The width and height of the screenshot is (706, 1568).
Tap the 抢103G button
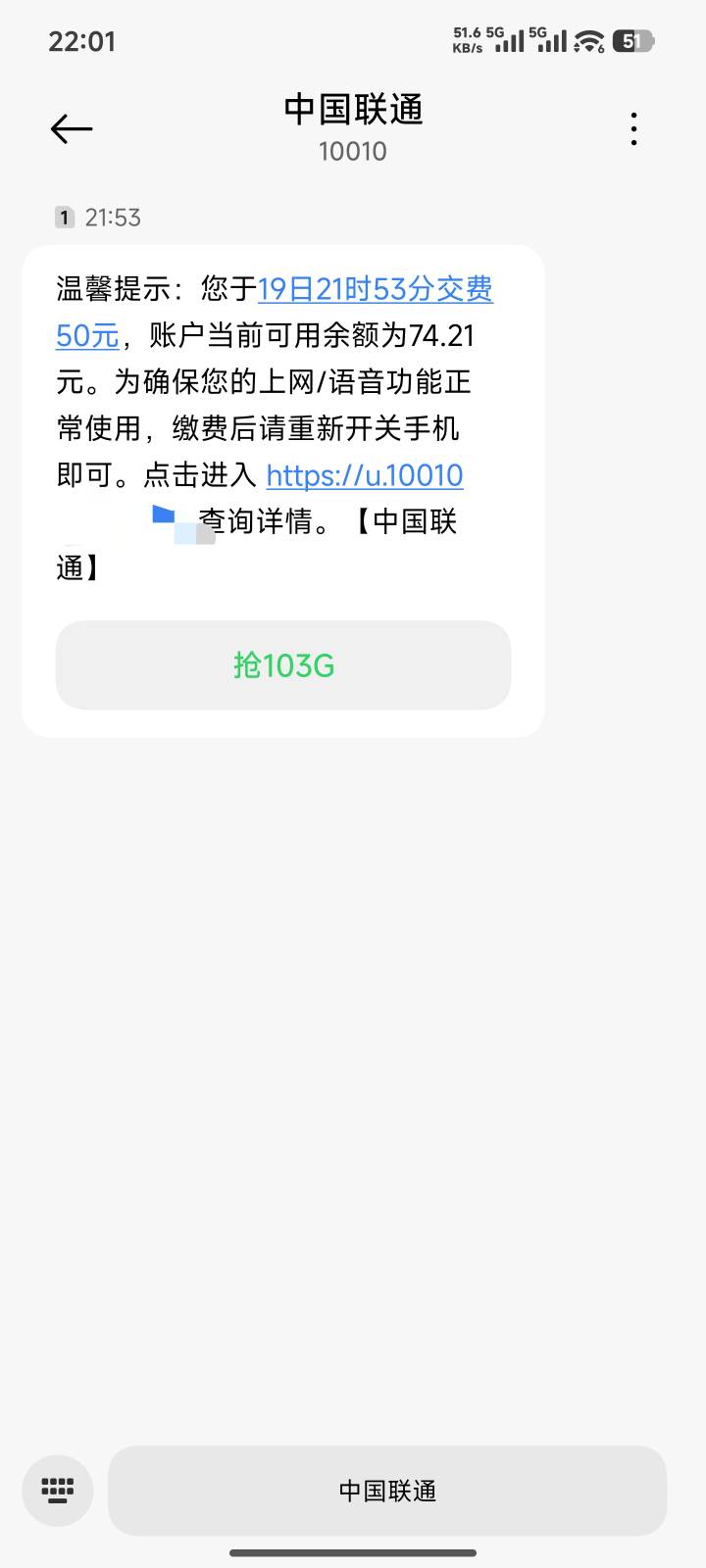point(283,665)
